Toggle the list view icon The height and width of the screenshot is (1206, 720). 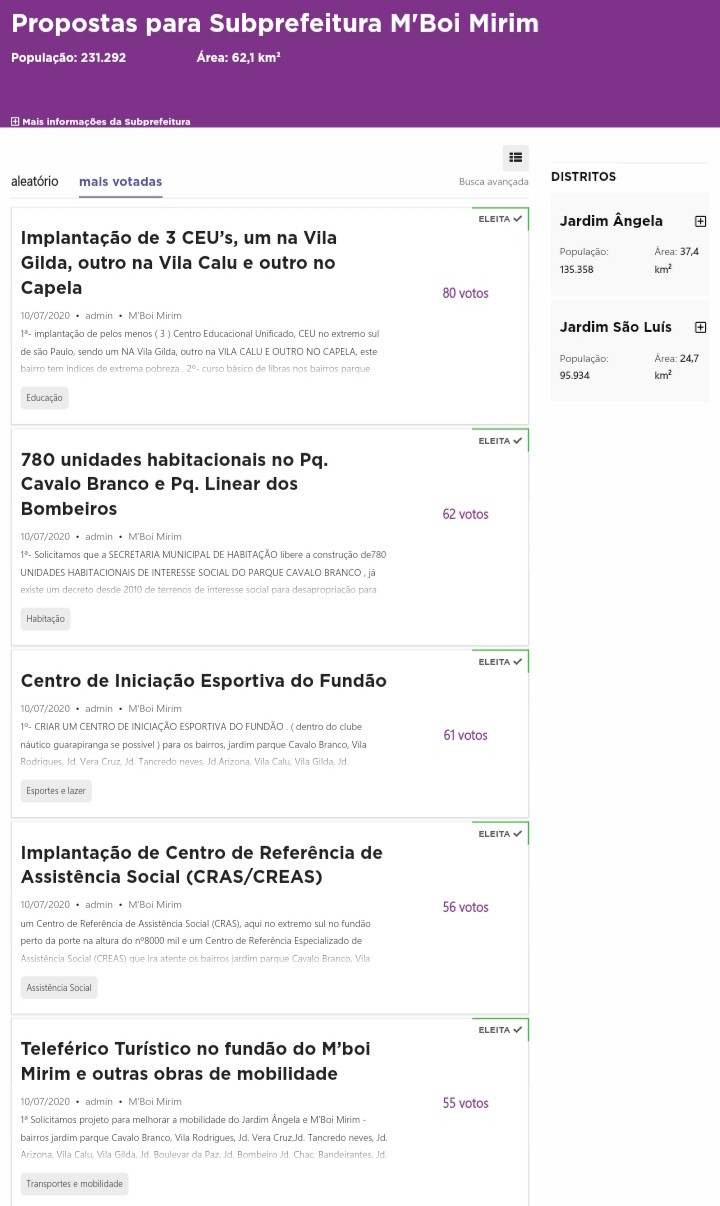[x=516, y=157]
